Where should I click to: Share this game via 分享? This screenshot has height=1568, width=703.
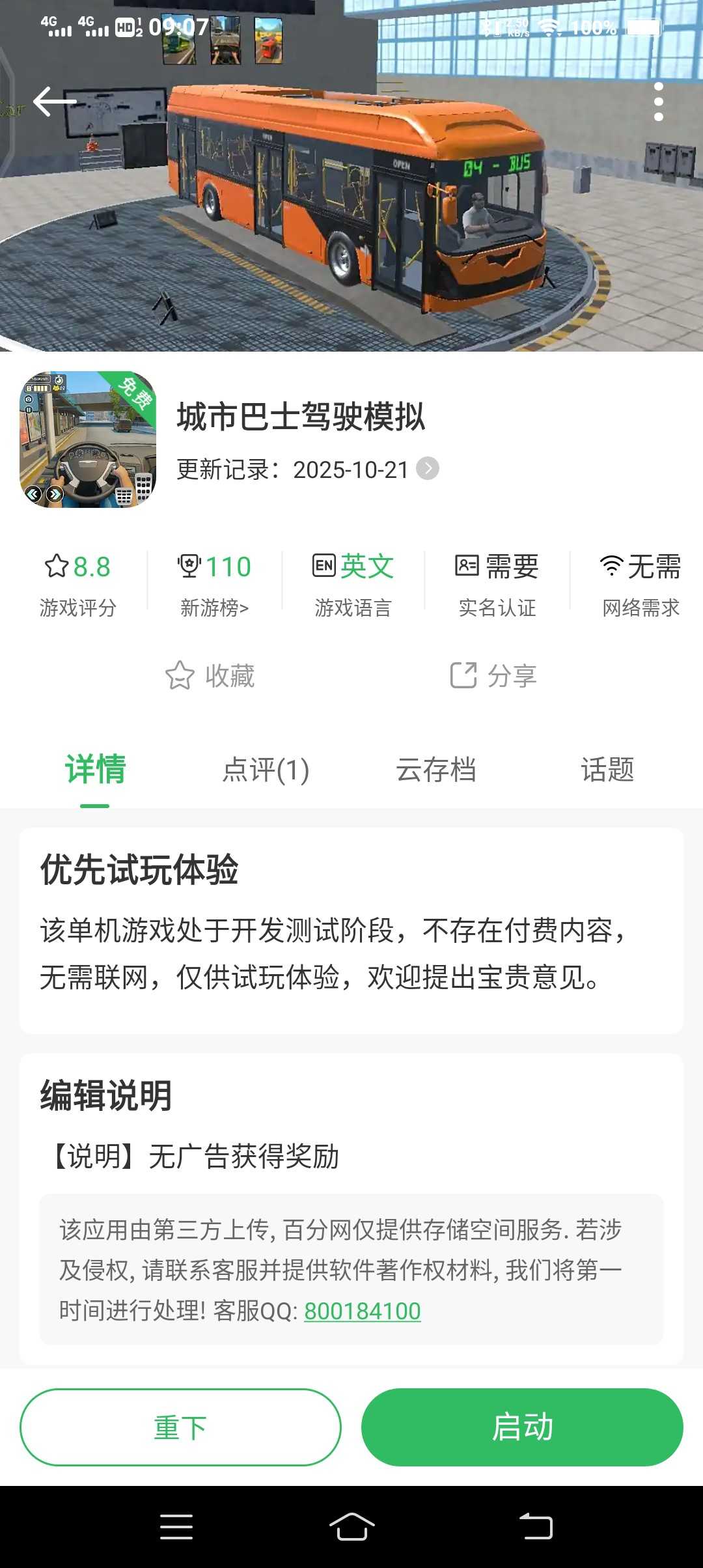point(493,676)
